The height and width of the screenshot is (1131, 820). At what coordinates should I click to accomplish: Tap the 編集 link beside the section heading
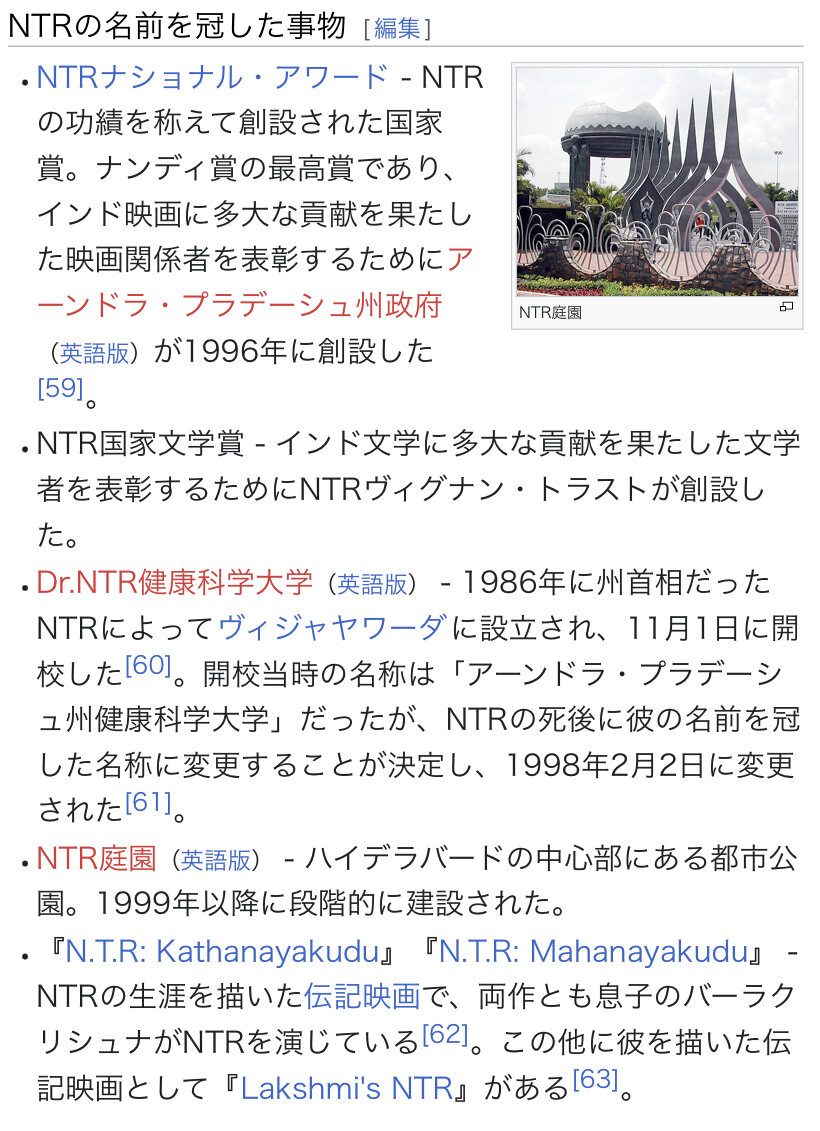tap(397, 28)
